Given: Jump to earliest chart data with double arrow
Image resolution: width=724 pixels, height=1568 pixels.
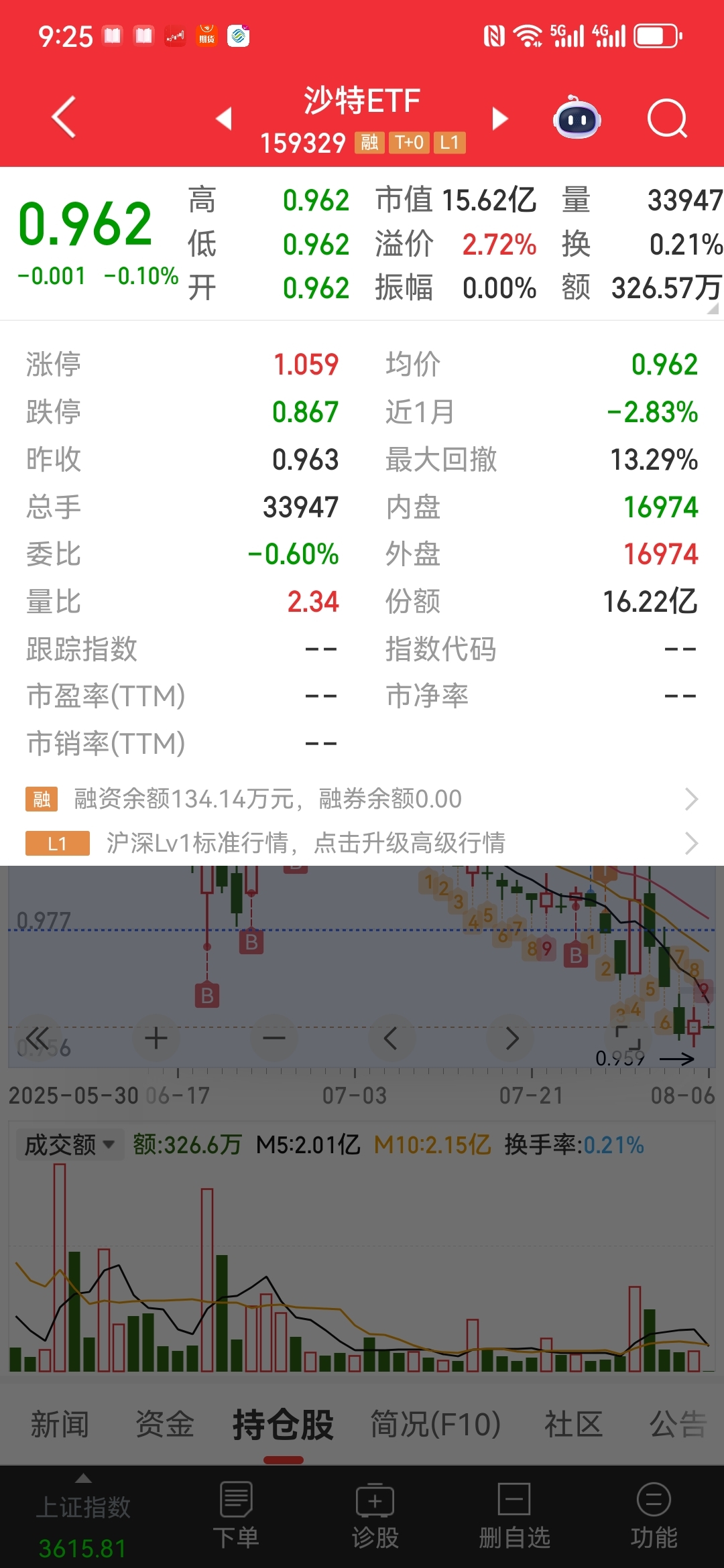Looking at the screenshot, I should (38, 1039).
